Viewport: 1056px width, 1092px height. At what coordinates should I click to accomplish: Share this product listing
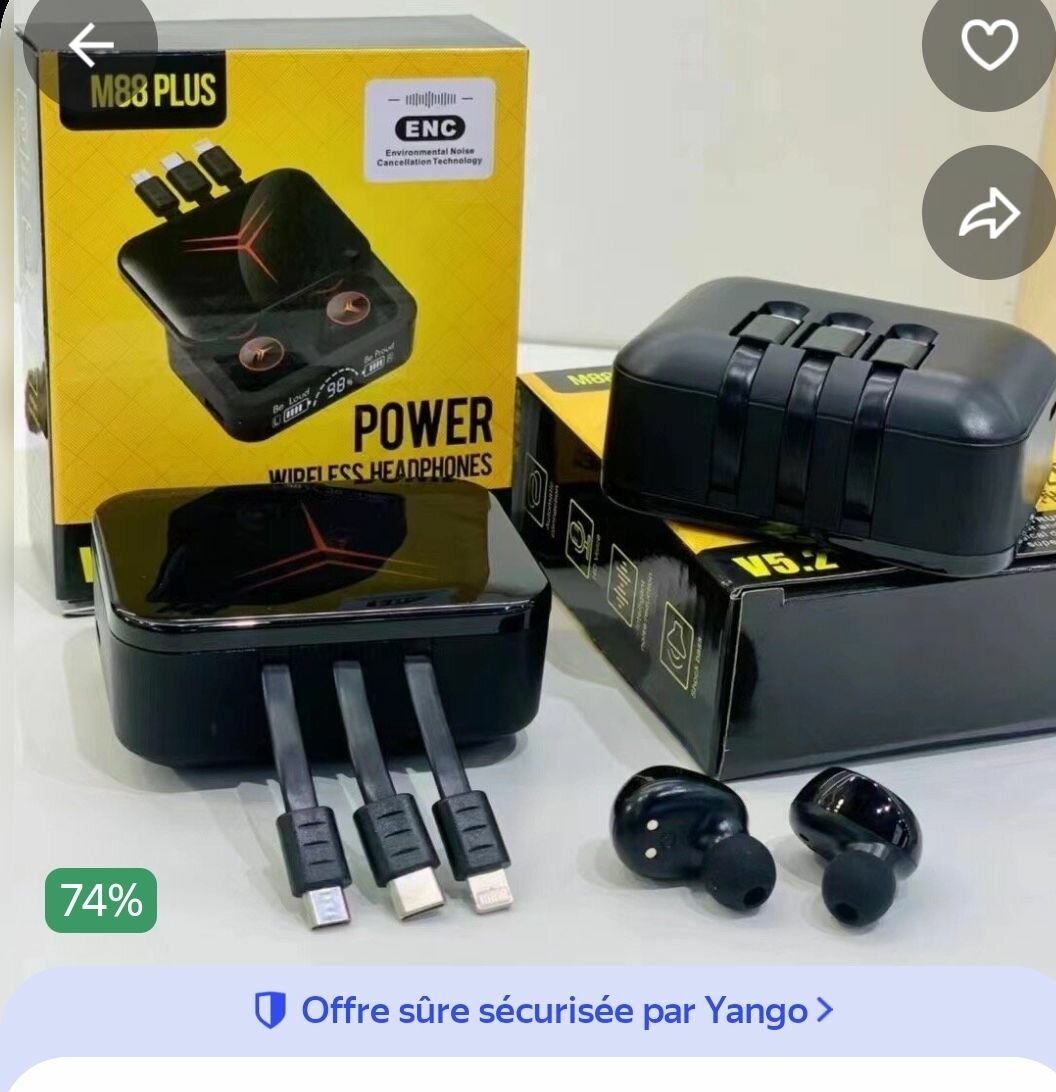coord(988,212)
